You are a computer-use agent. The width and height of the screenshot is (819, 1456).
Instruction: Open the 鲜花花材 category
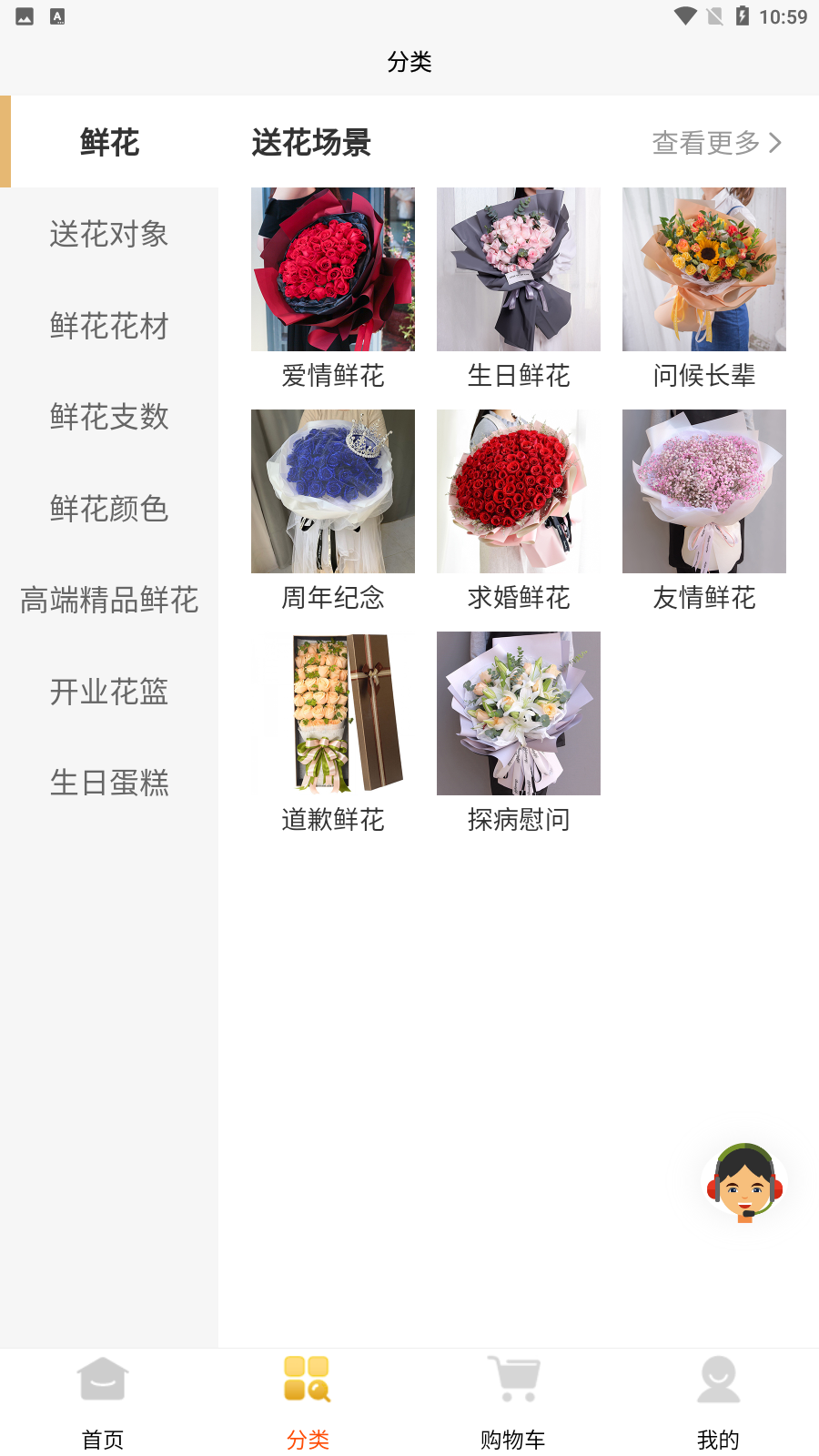tap(109, 326)
